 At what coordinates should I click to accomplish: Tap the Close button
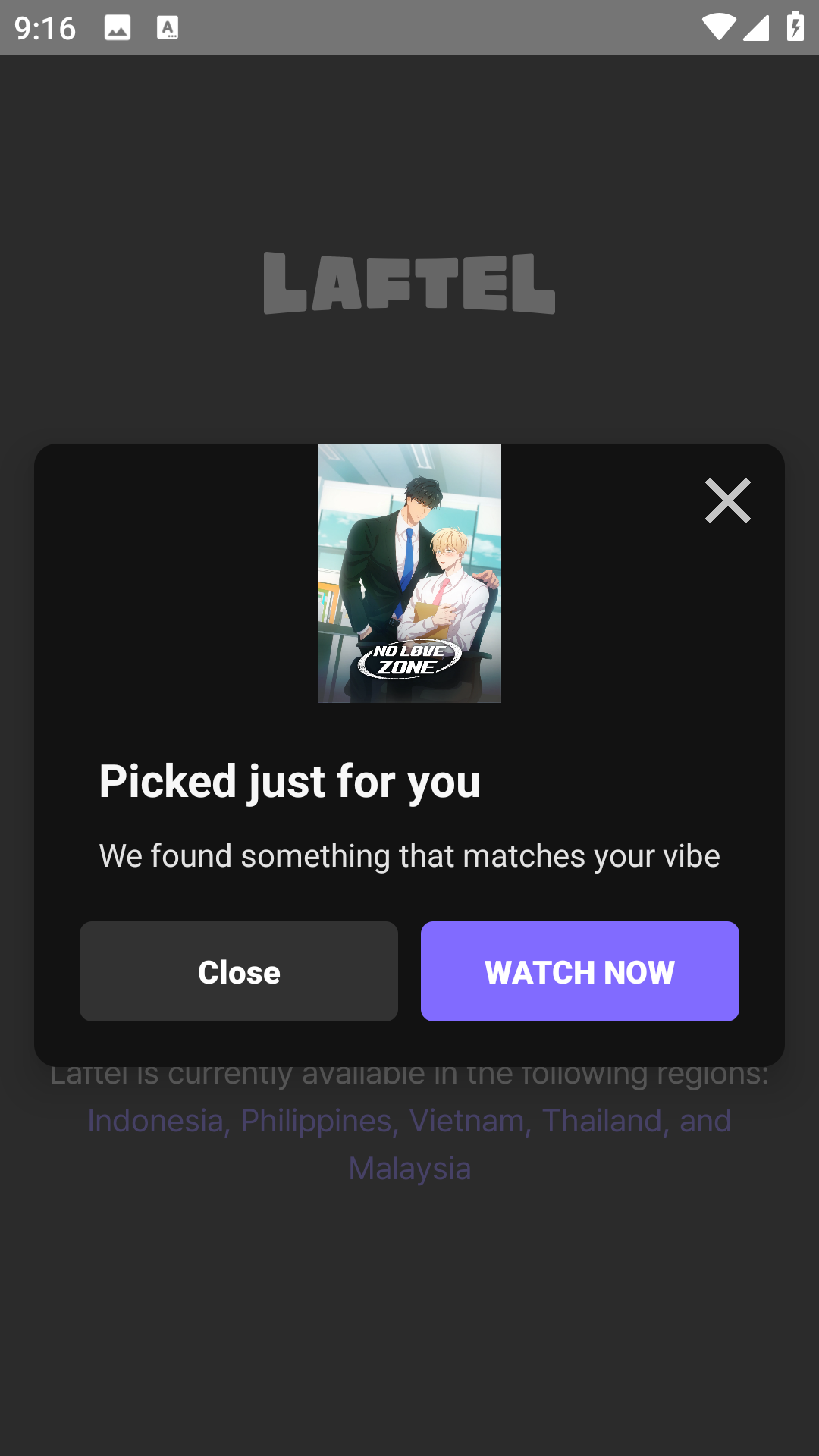pos(239,971)
